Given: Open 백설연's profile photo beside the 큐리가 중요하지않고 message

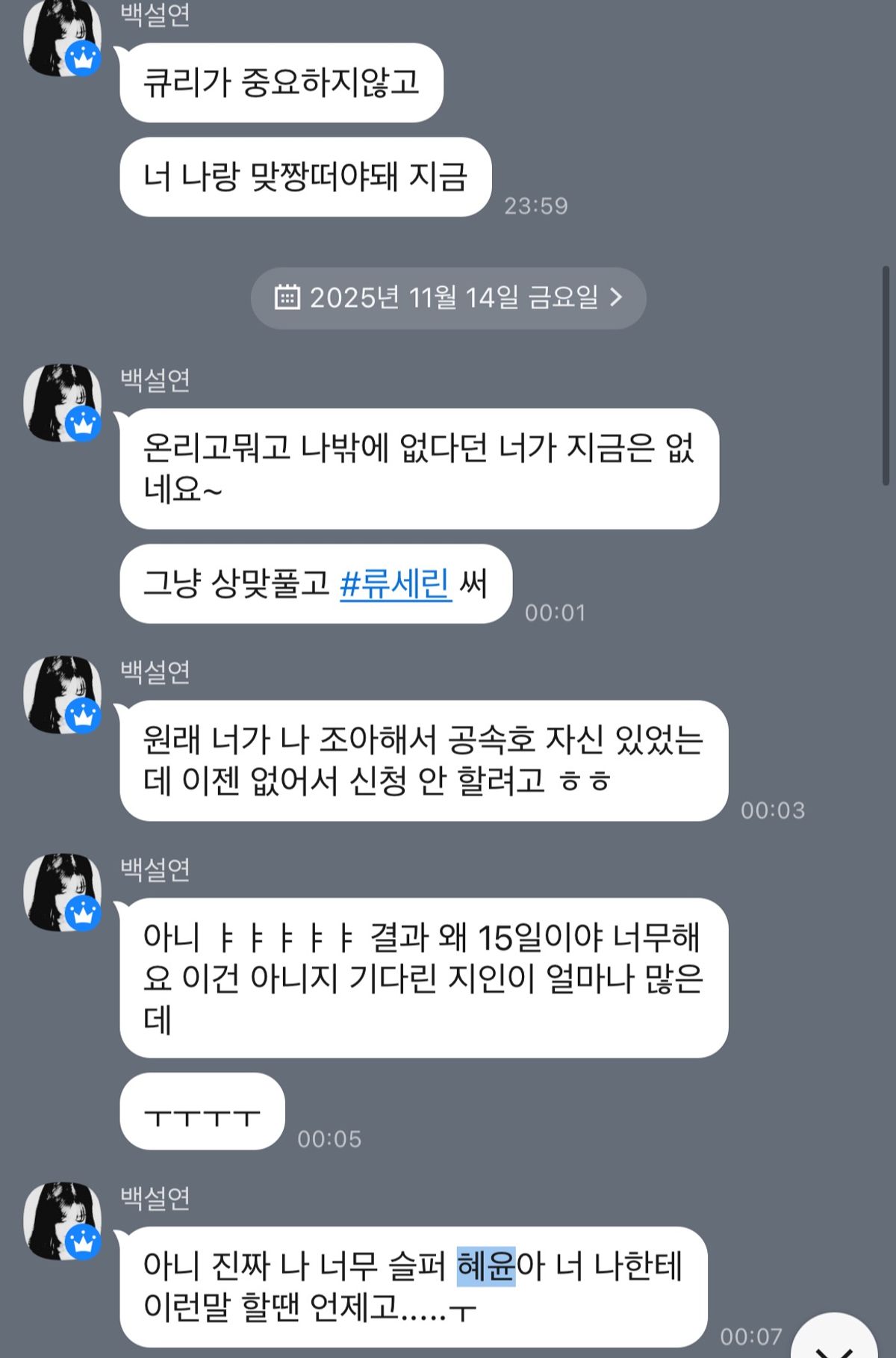Looking at the screenshot, I should pyautogui.click(x=63, y=39).
